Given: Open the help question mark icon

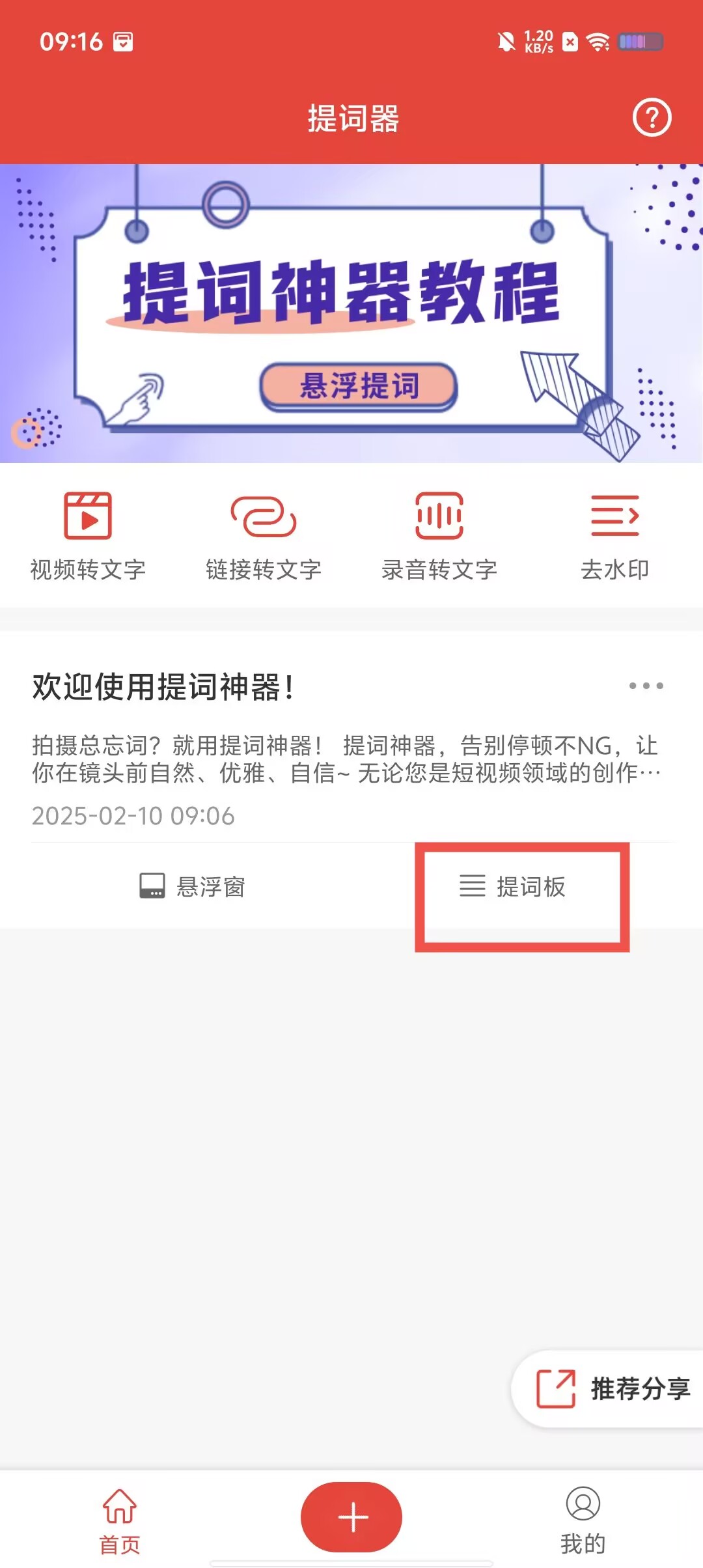Looking at the screenshot, I should (652, 118).
